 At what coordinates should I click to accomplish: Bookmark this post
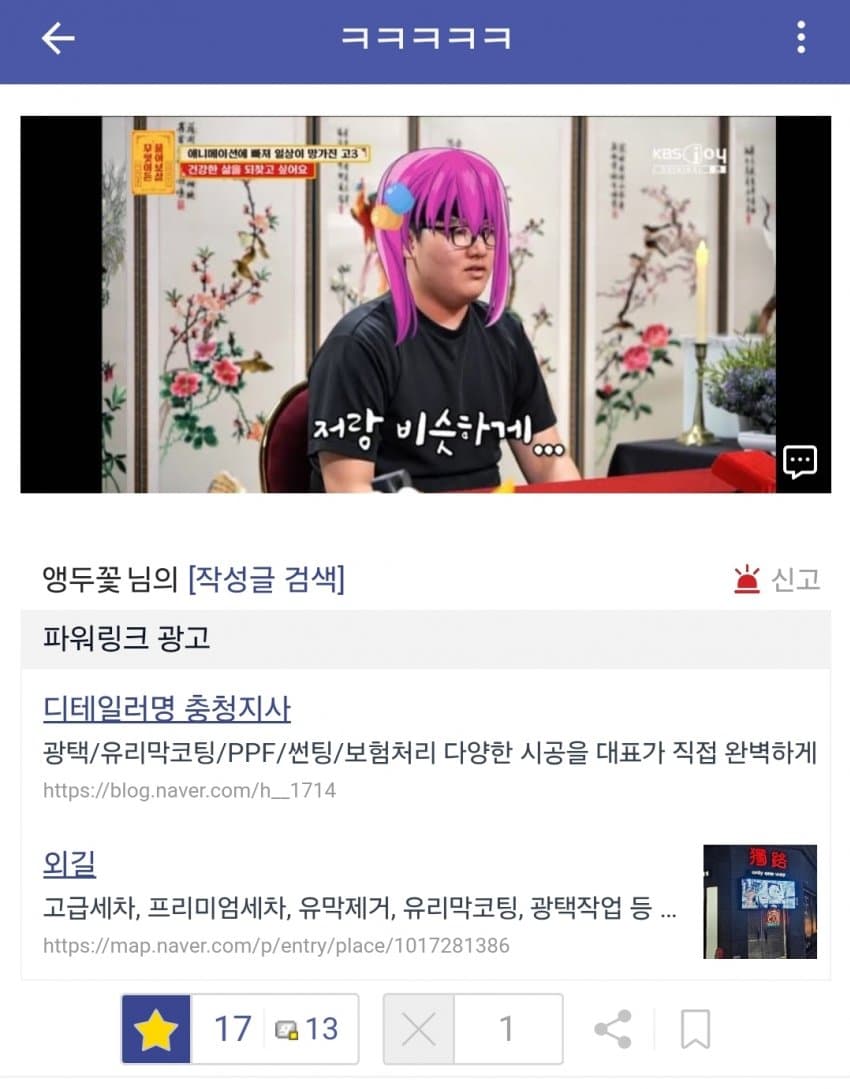click(695, 1029)
